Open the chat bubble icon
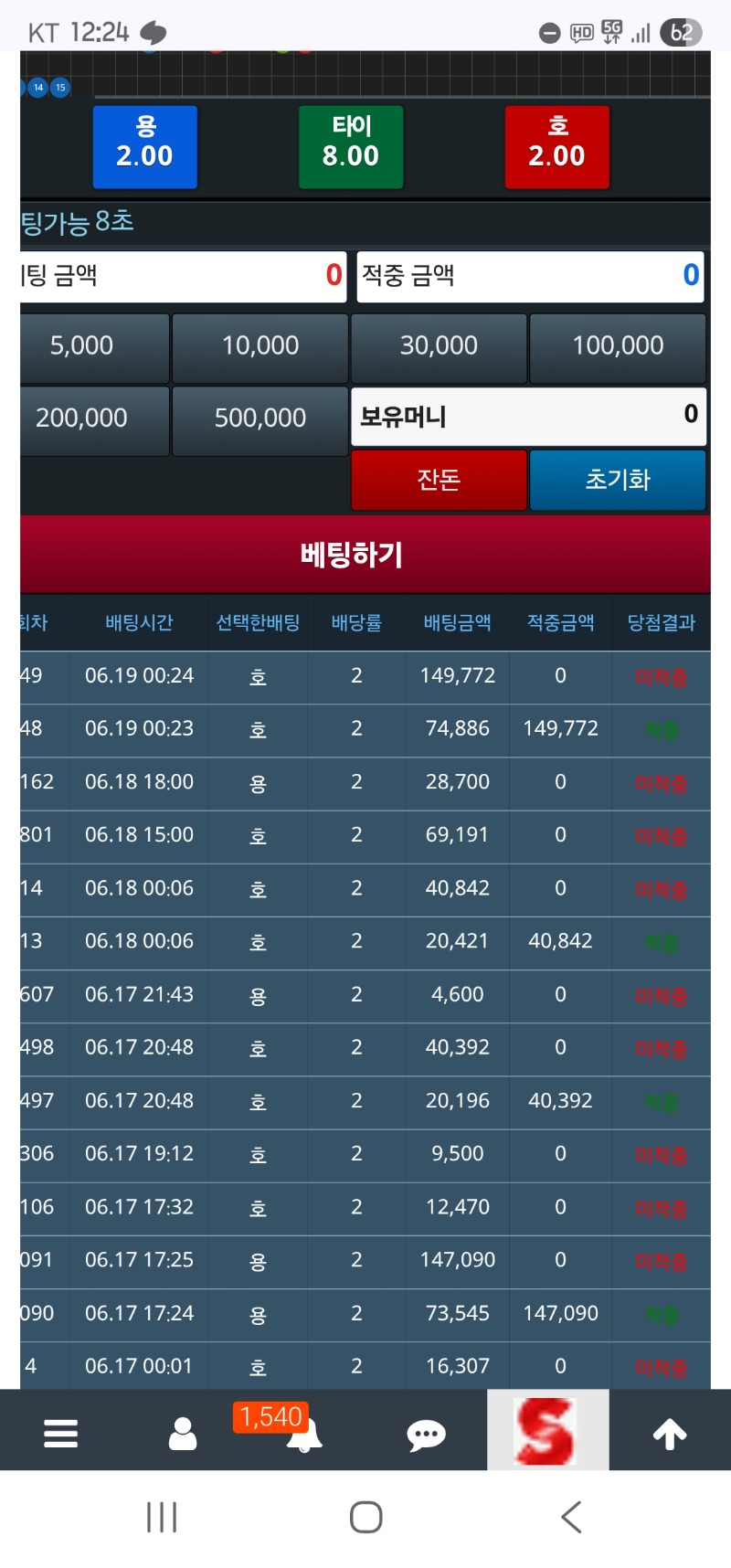Viewport: 731px width, 1568px height. click(426, 1436)
